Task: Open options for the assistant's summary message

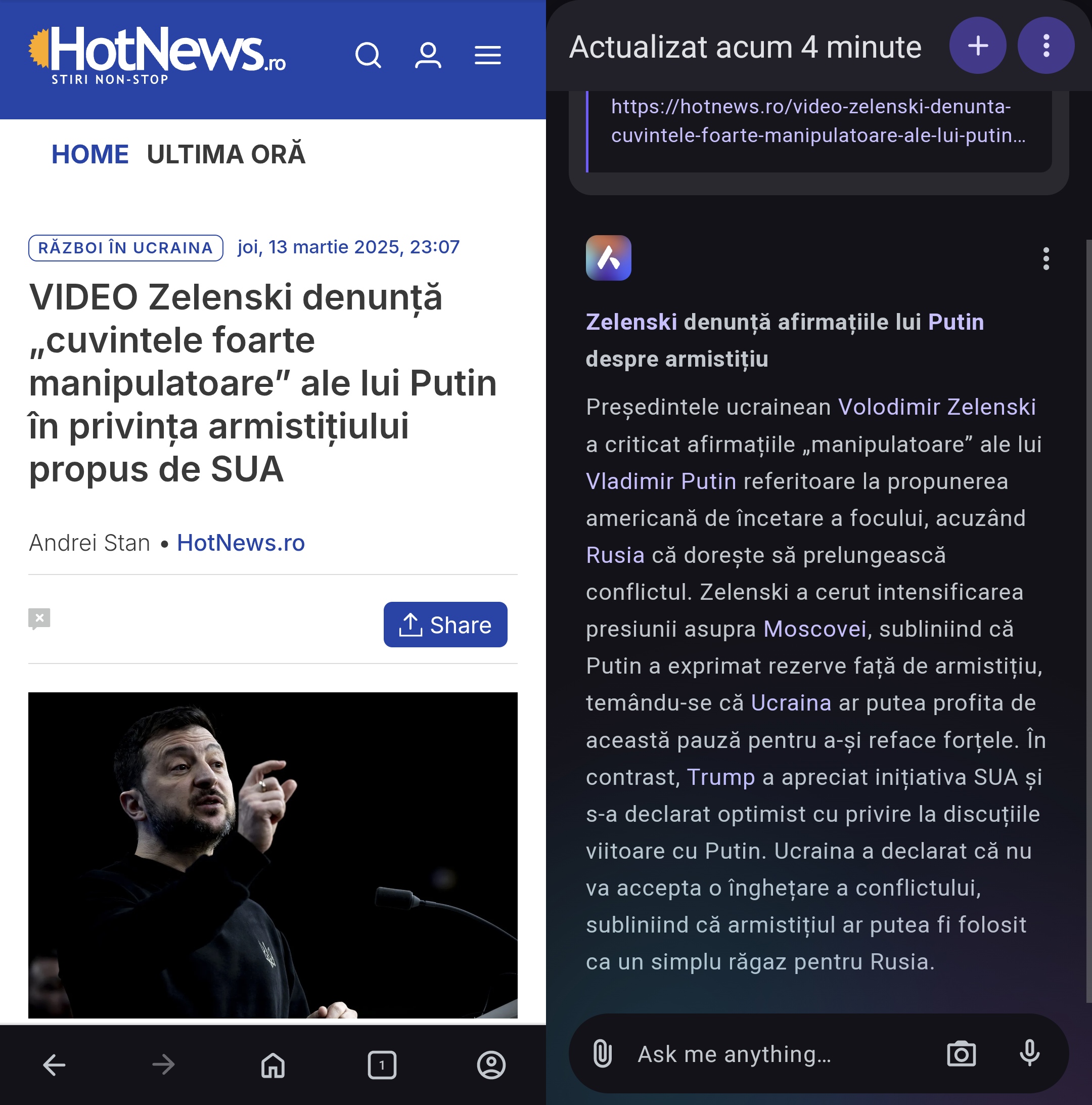Action: pyautogui.click(x=1045, y=258)
